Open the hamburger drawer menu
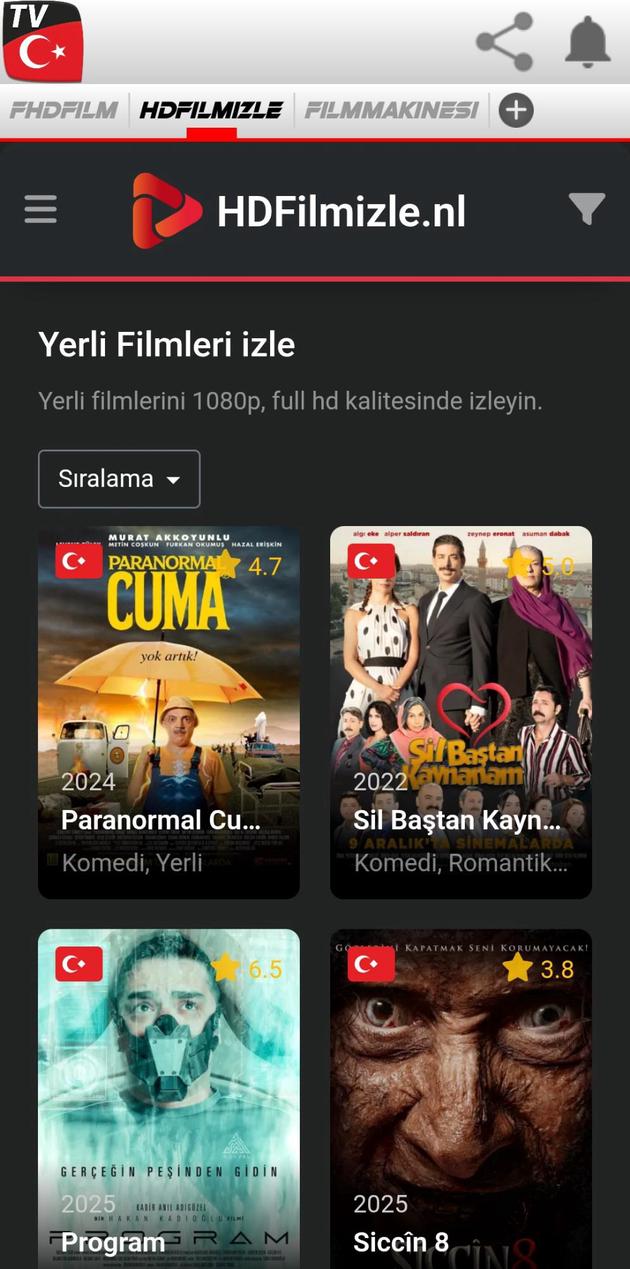This screenshot has width=630, height=1269. 41,210
